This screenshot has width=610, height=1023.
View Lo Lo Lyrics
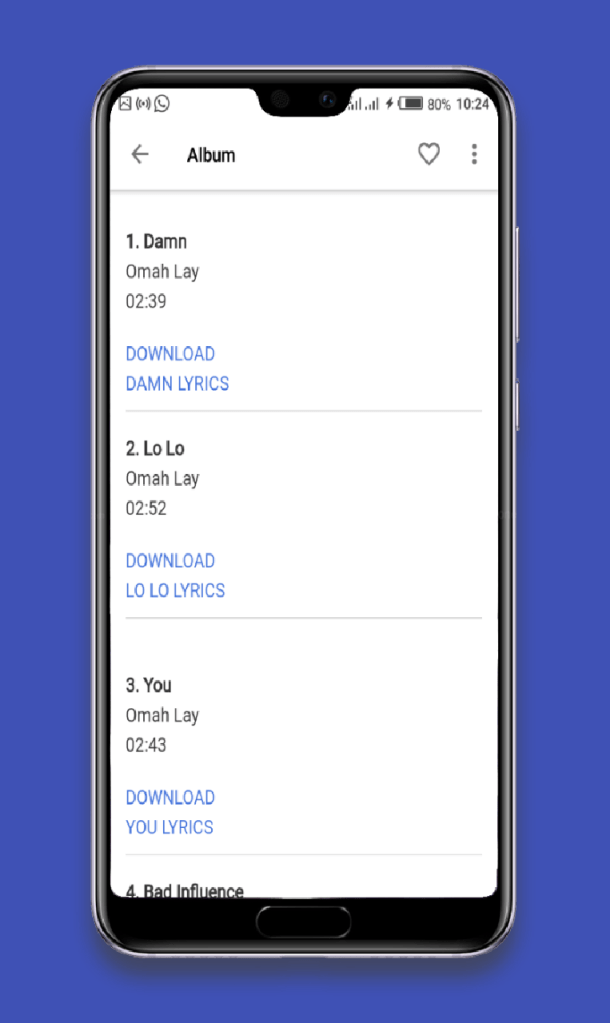175,590
